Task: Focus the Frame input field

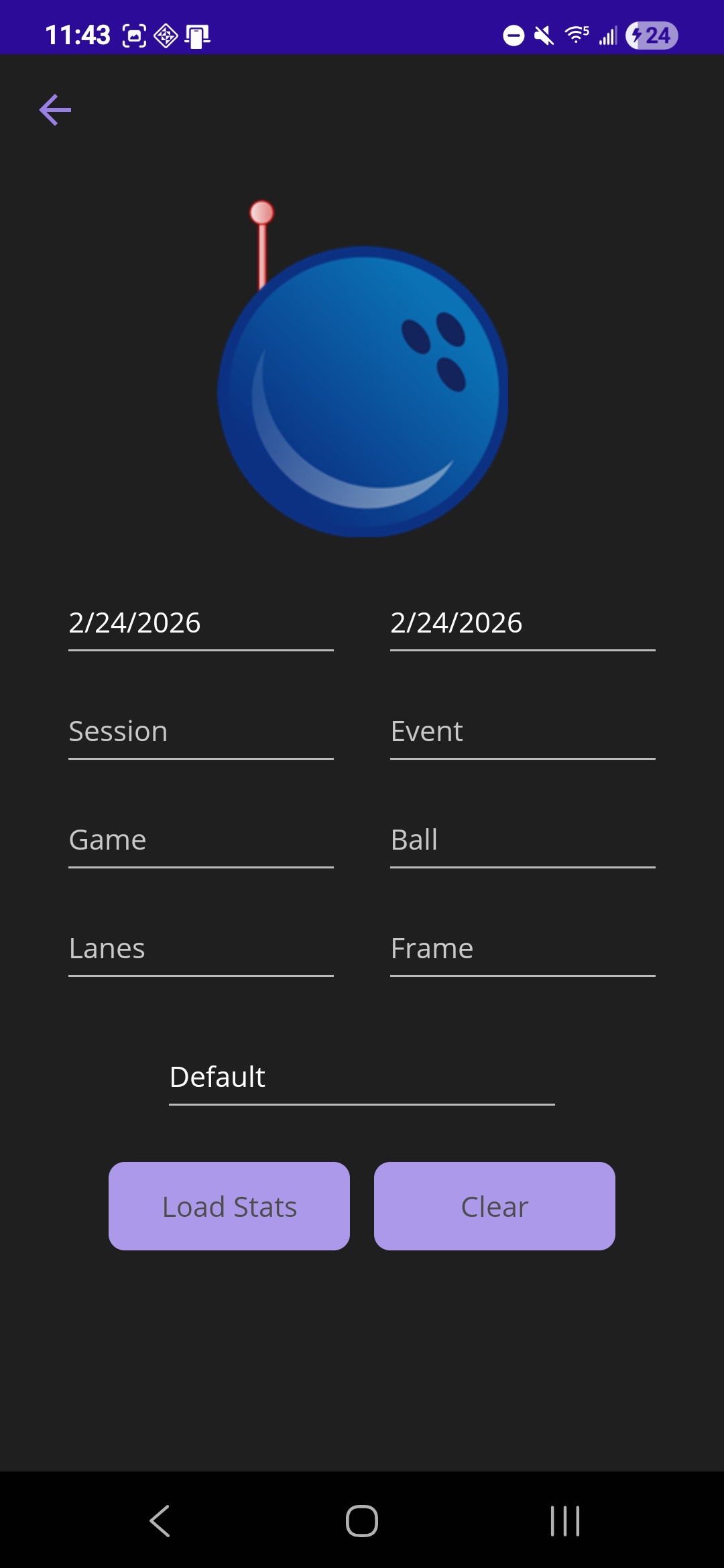Action: 522,950
